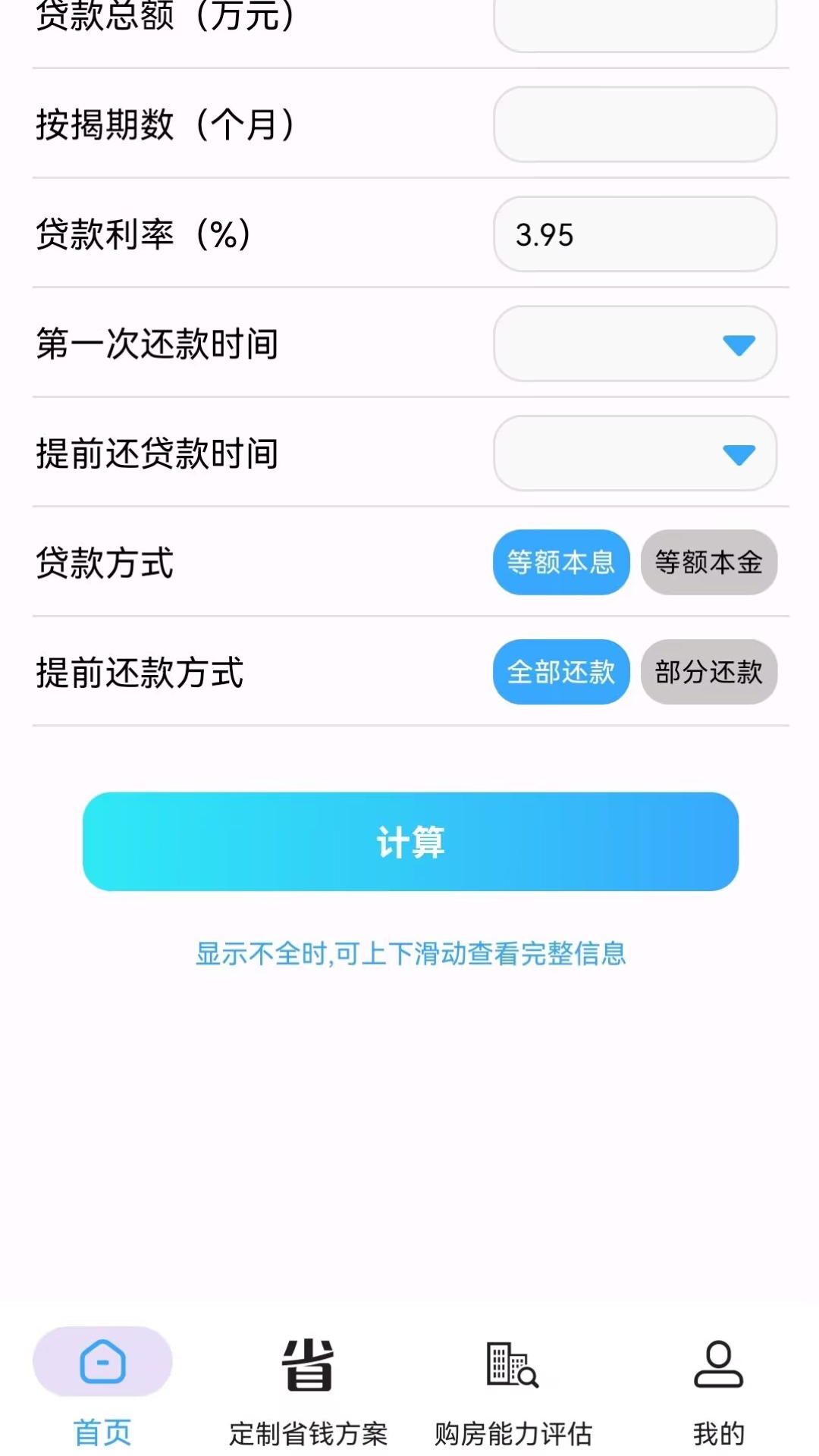Click the 贷款利率 field showing 3.95
The image size is (819, 1456).
[635, 235]
